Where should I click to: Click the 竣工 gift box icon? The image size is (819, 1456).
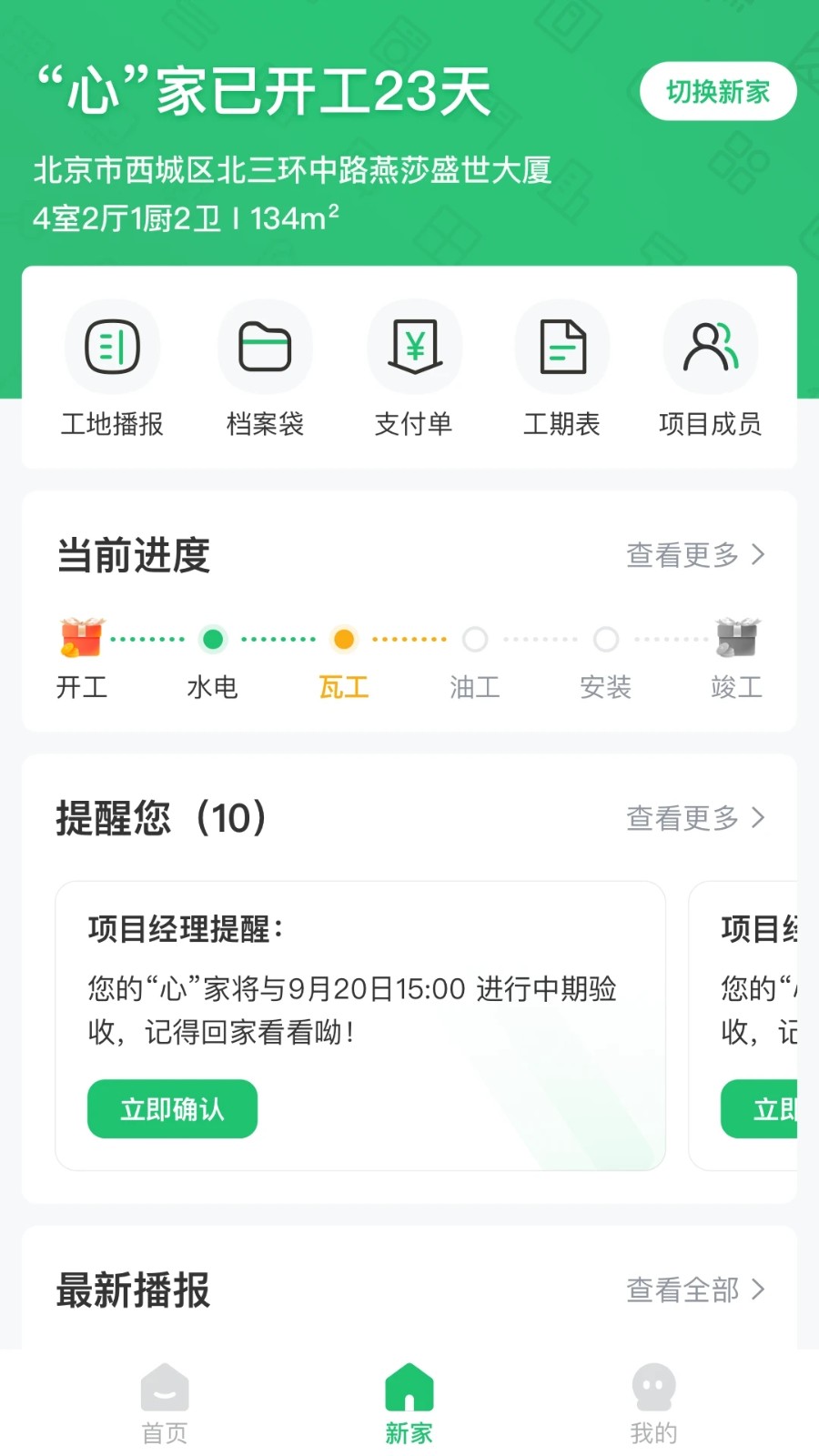point(737,640)
